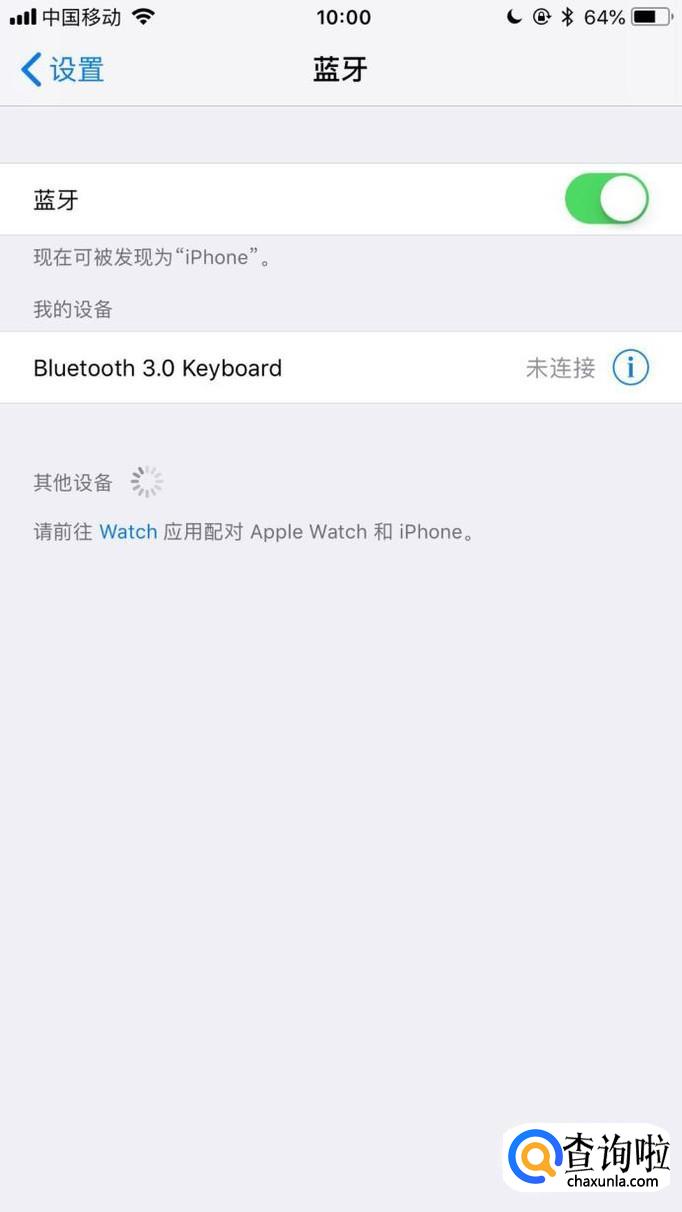
Task: Go back to 设置
Action: pyautogui.click(x=62, y=70)
